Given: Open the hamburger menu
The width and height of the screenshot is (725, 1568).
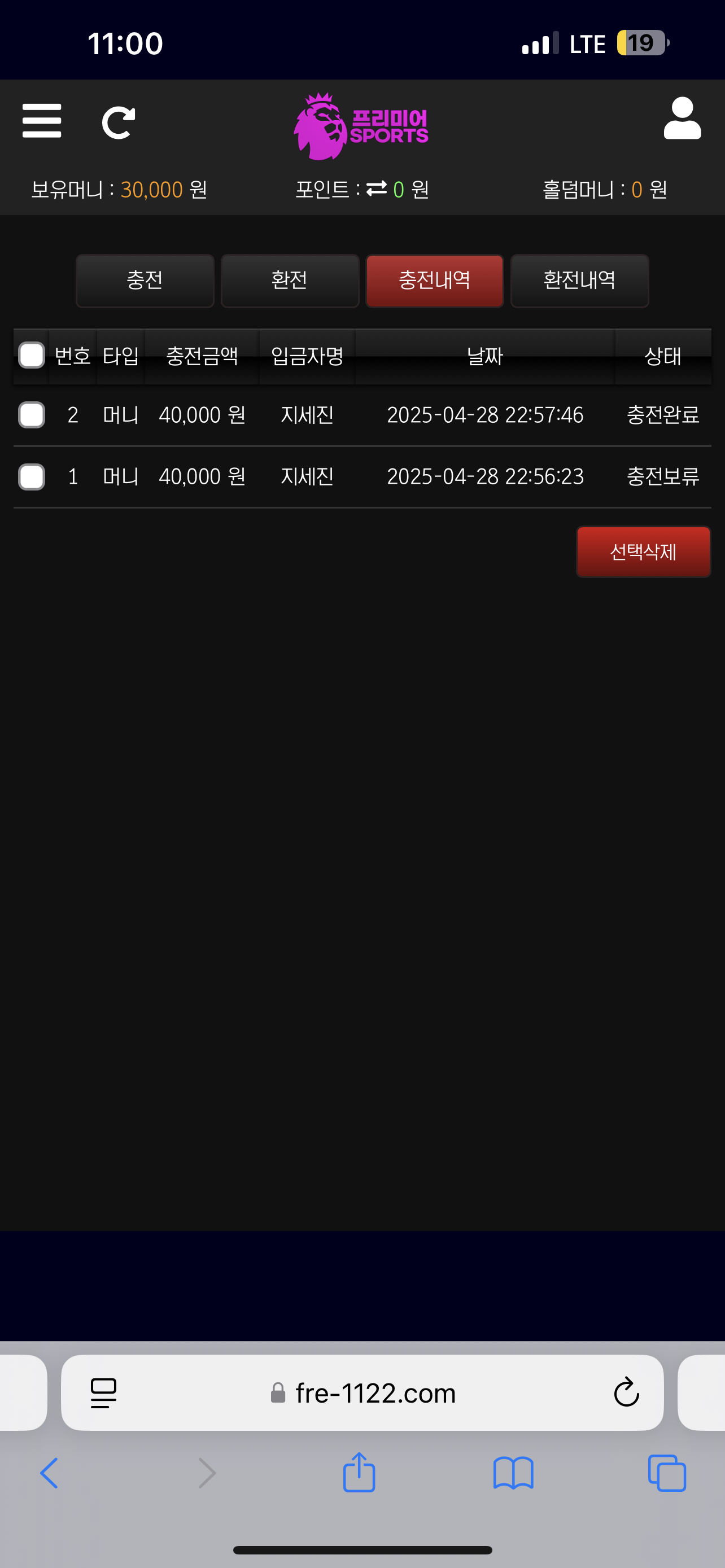Looking at the screenshot, I should (41, 121).
